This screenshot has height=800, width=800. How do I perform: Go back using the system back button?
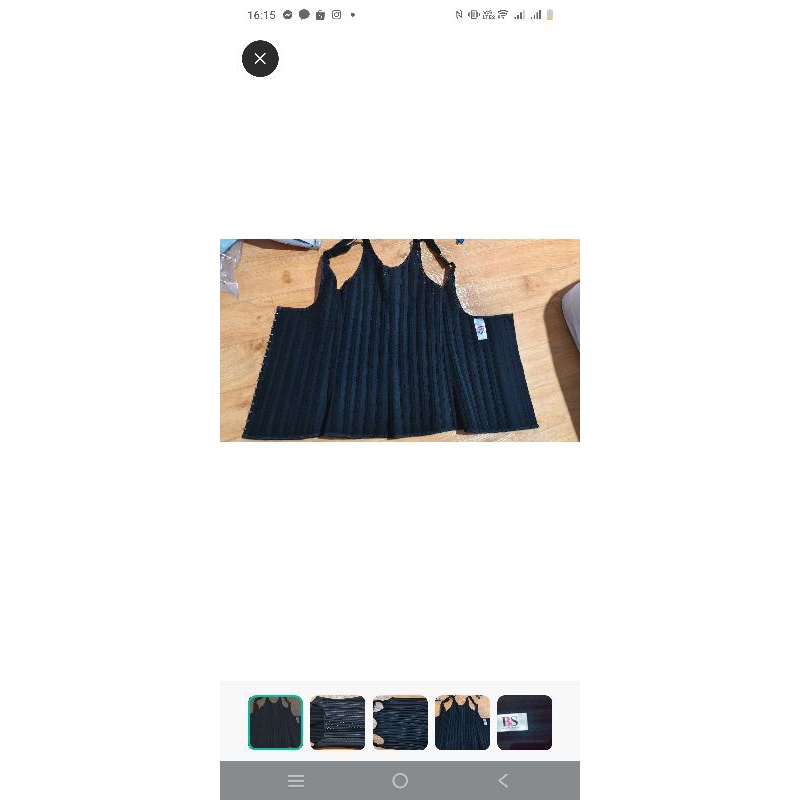coord(503,781)
